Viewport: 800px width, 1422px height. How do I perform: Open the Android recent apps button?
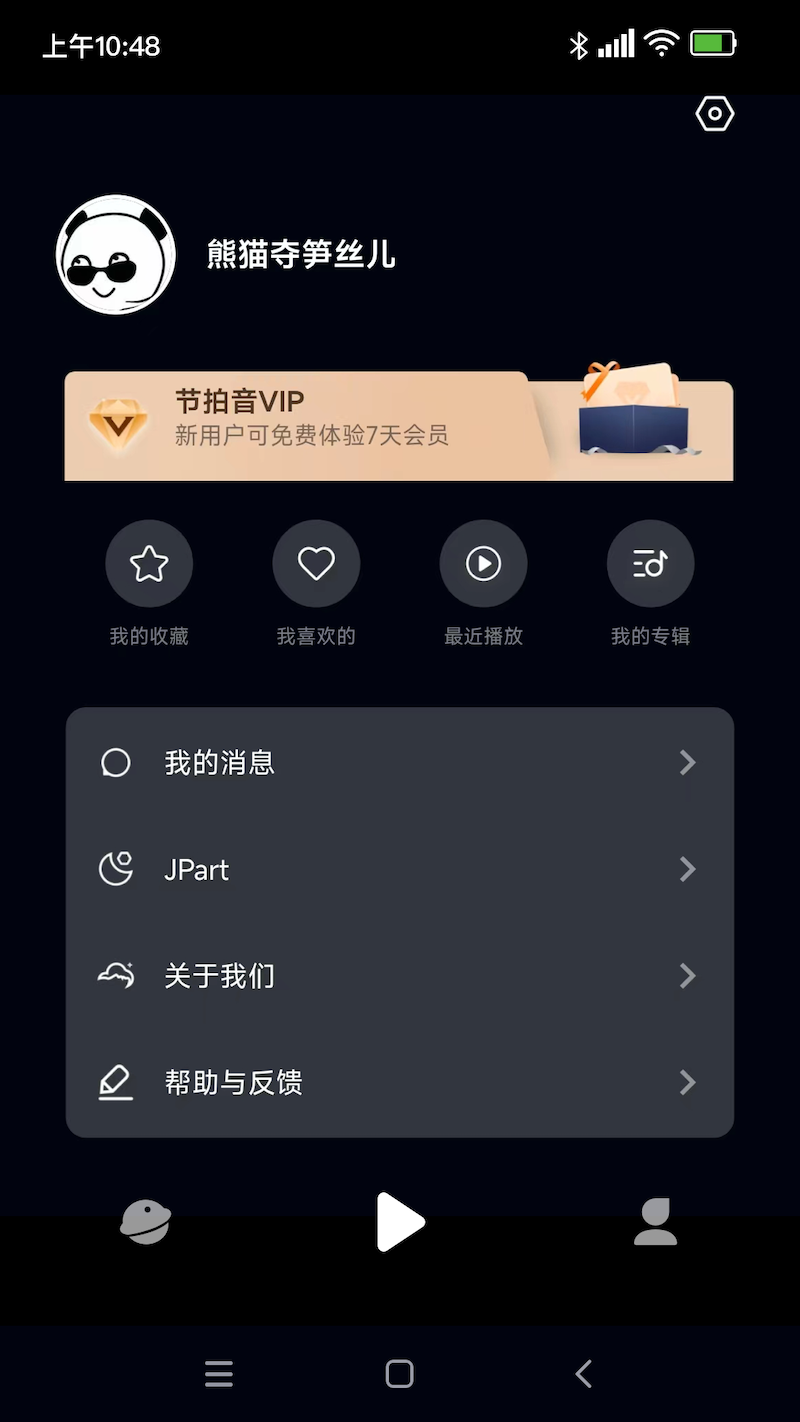220,1373
